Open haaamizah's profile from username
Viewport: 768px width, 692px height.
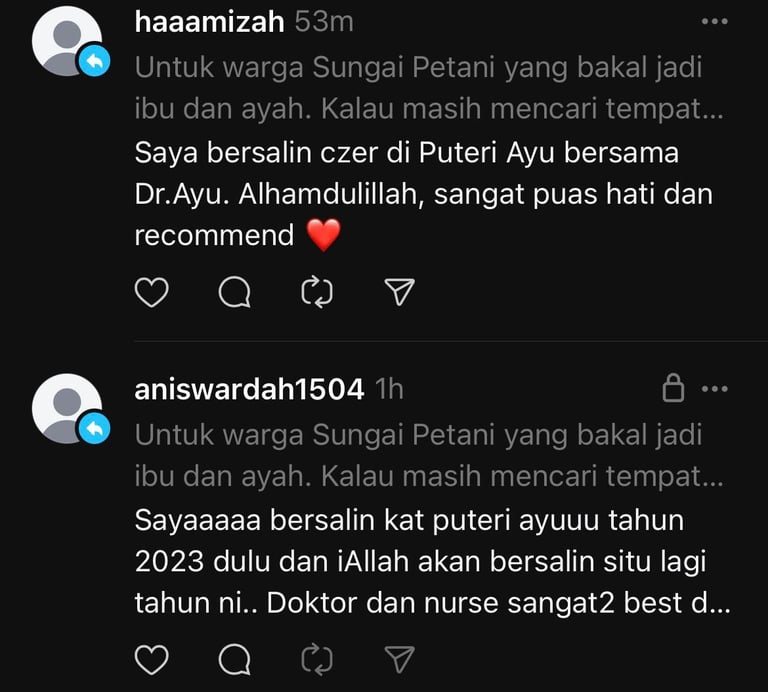click(210, 22)
